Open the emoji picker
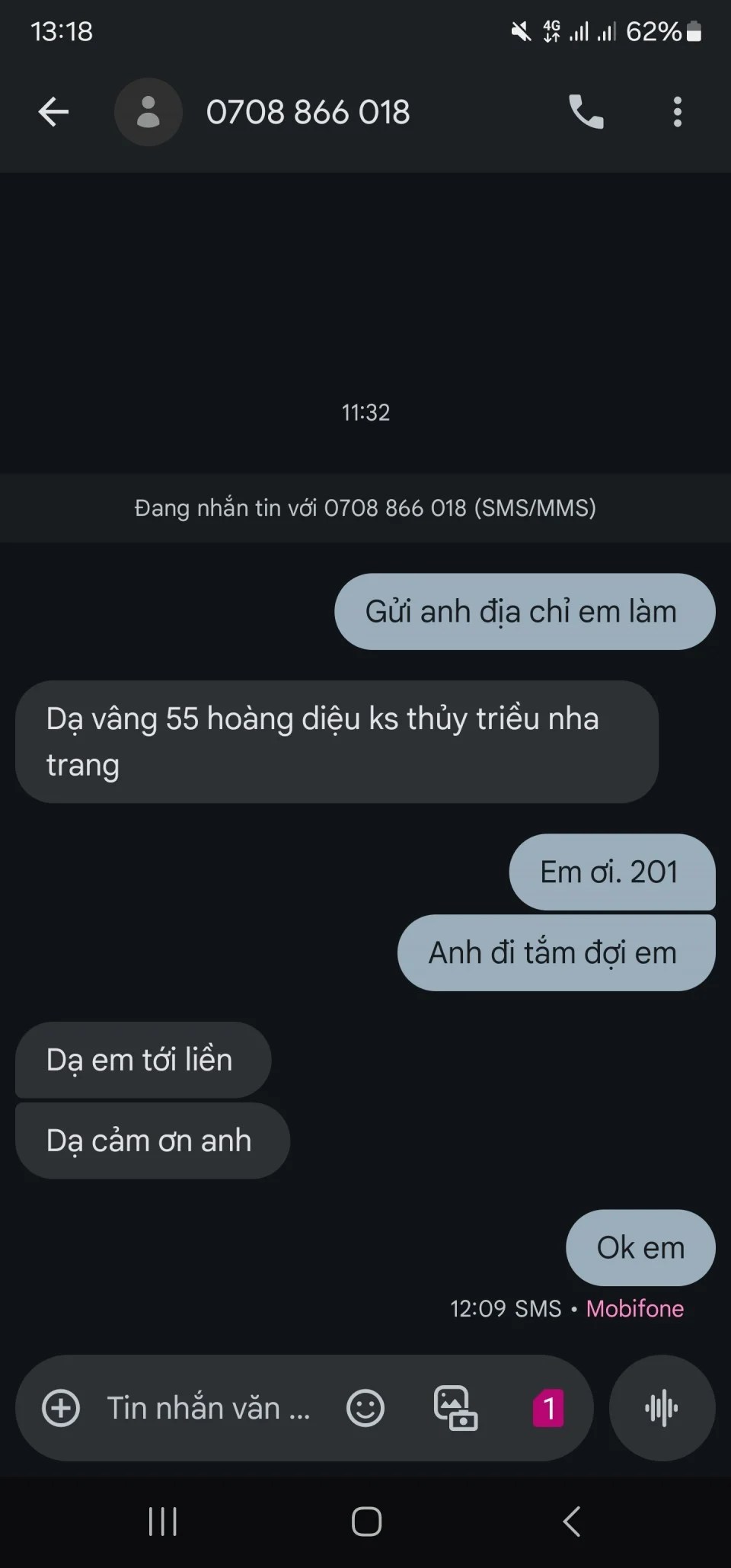 click(x=365, y=1407)
